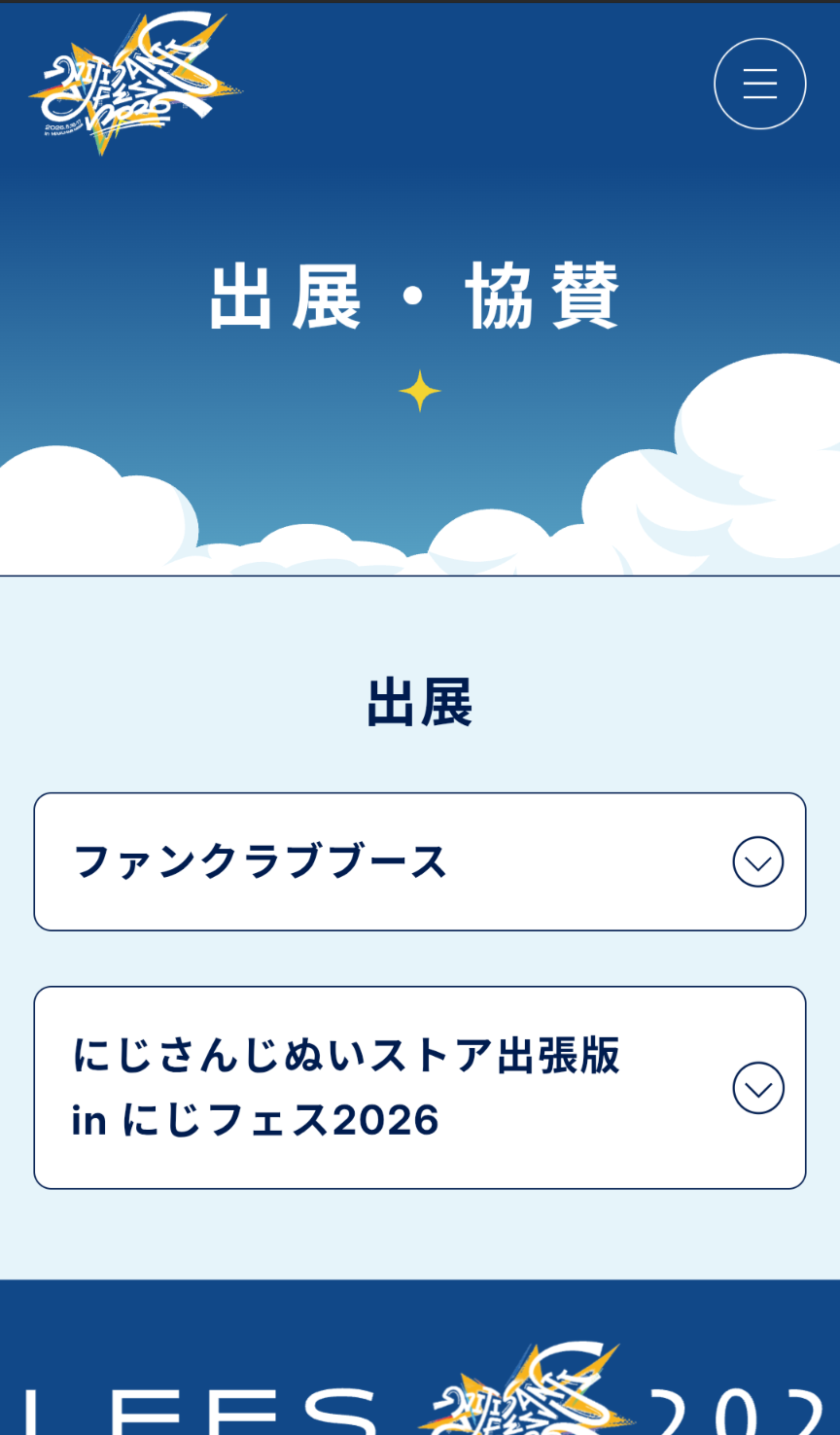The image size is (840, 1435).
Task: Go to home via the festival logo
Action: [134, 85]
